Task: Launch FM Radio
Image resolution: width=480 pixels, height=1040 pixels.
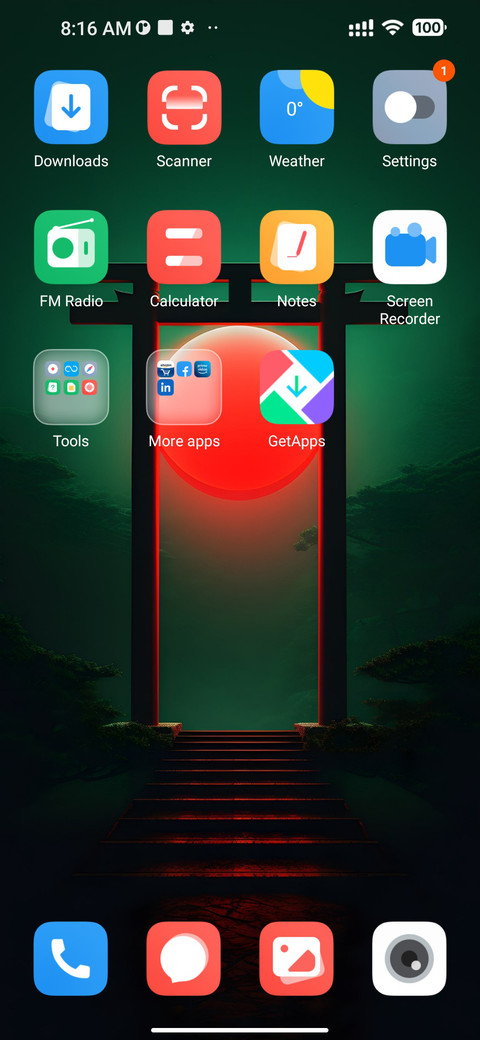Action: [71, 247]
